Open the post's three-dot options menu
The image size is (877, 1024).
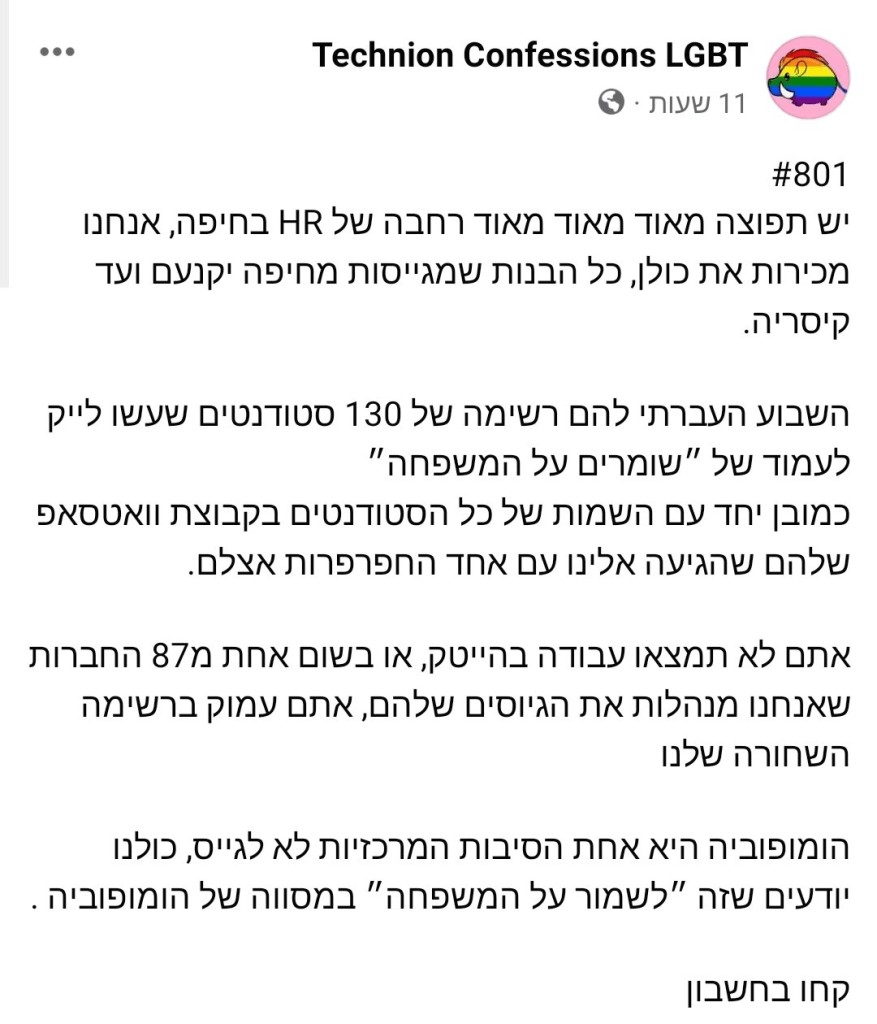(x=57, y=52)
